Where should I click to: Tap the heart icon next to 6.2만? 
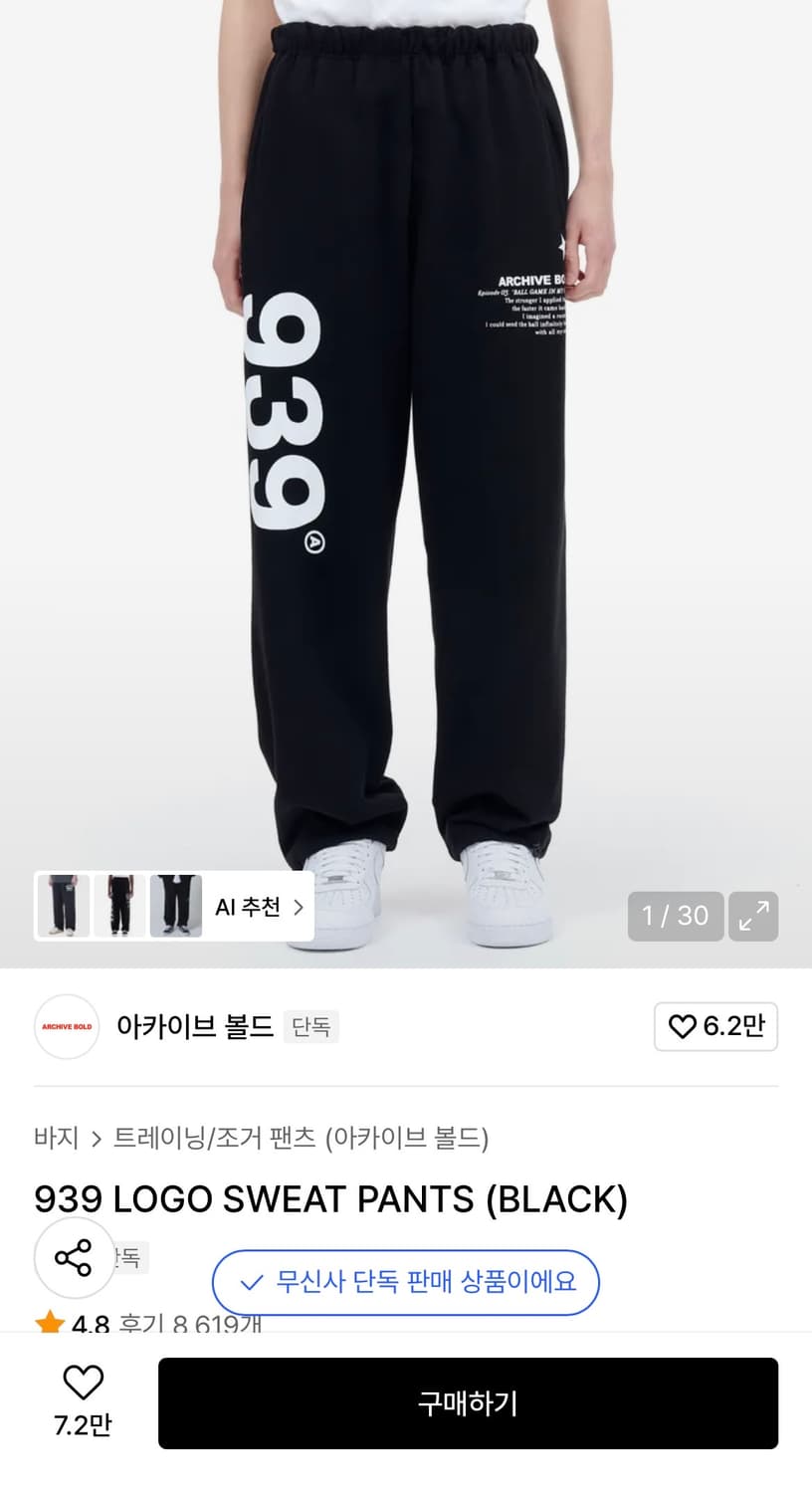(681, 1026)
